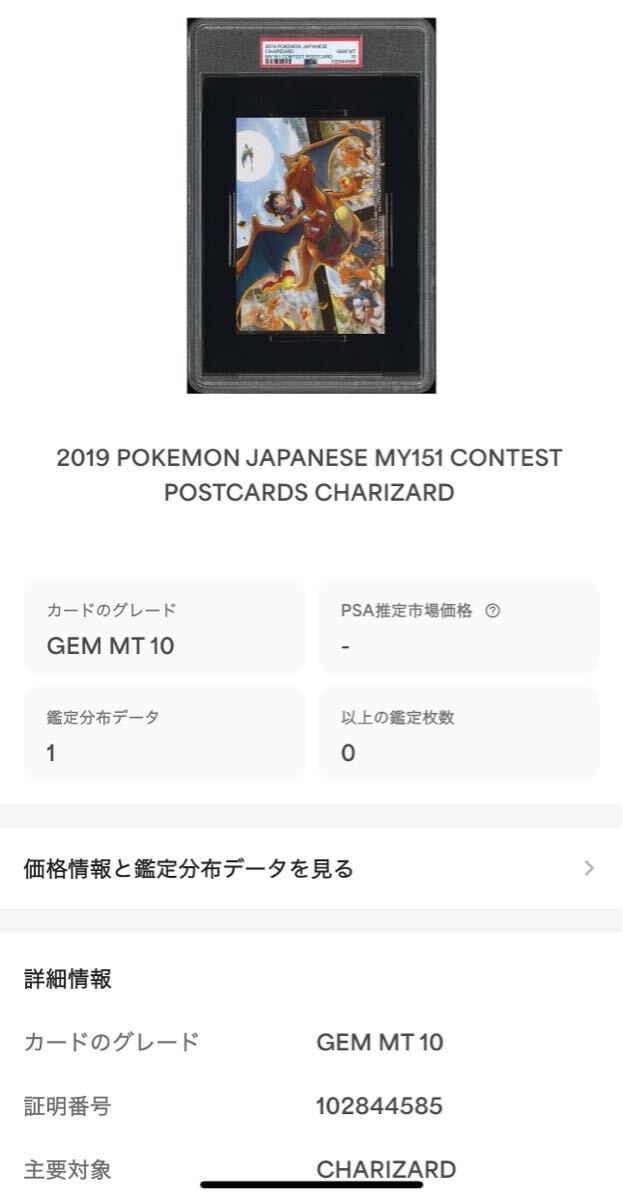Open 価格情報と鑑定分布データを見る row
The image size is (623, 1200).
pyautogui.click(x=310, y=868)
